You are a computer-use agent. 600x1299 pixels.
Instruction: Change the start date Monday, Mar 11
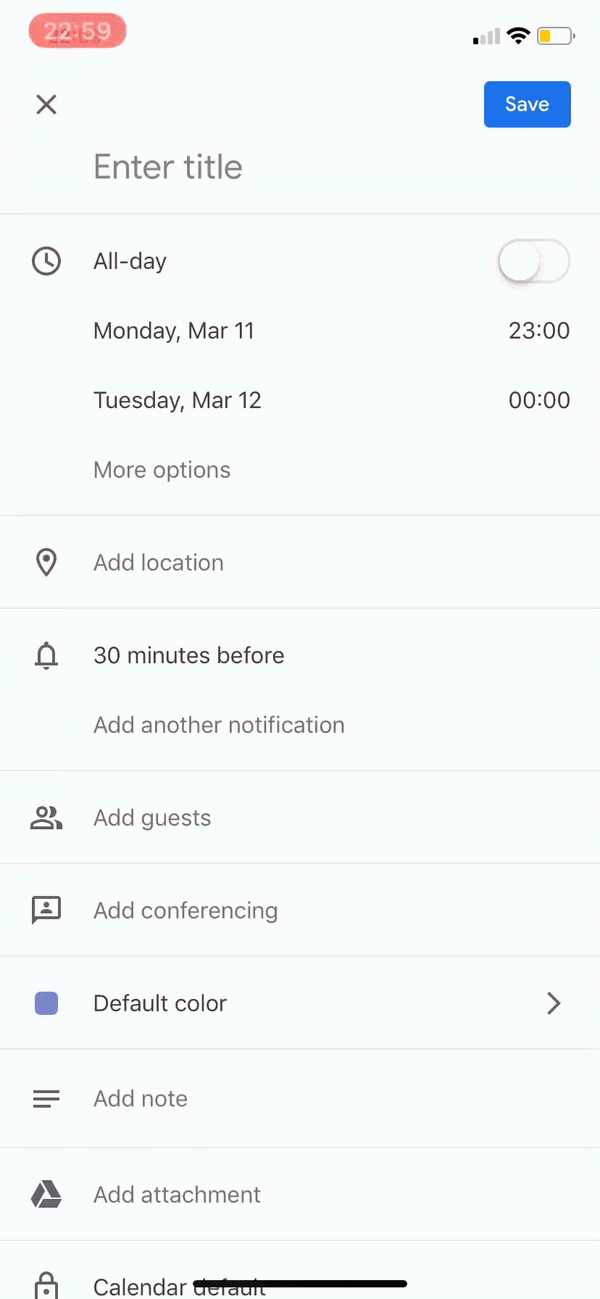174,331
